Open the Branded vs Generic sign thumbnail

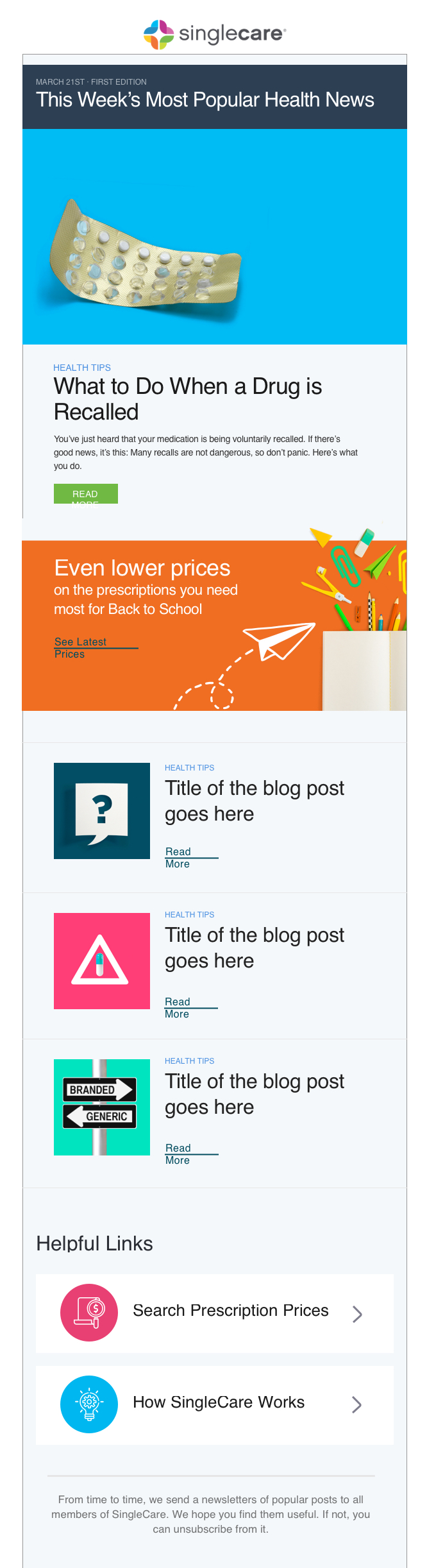[x=102, y=1107]
